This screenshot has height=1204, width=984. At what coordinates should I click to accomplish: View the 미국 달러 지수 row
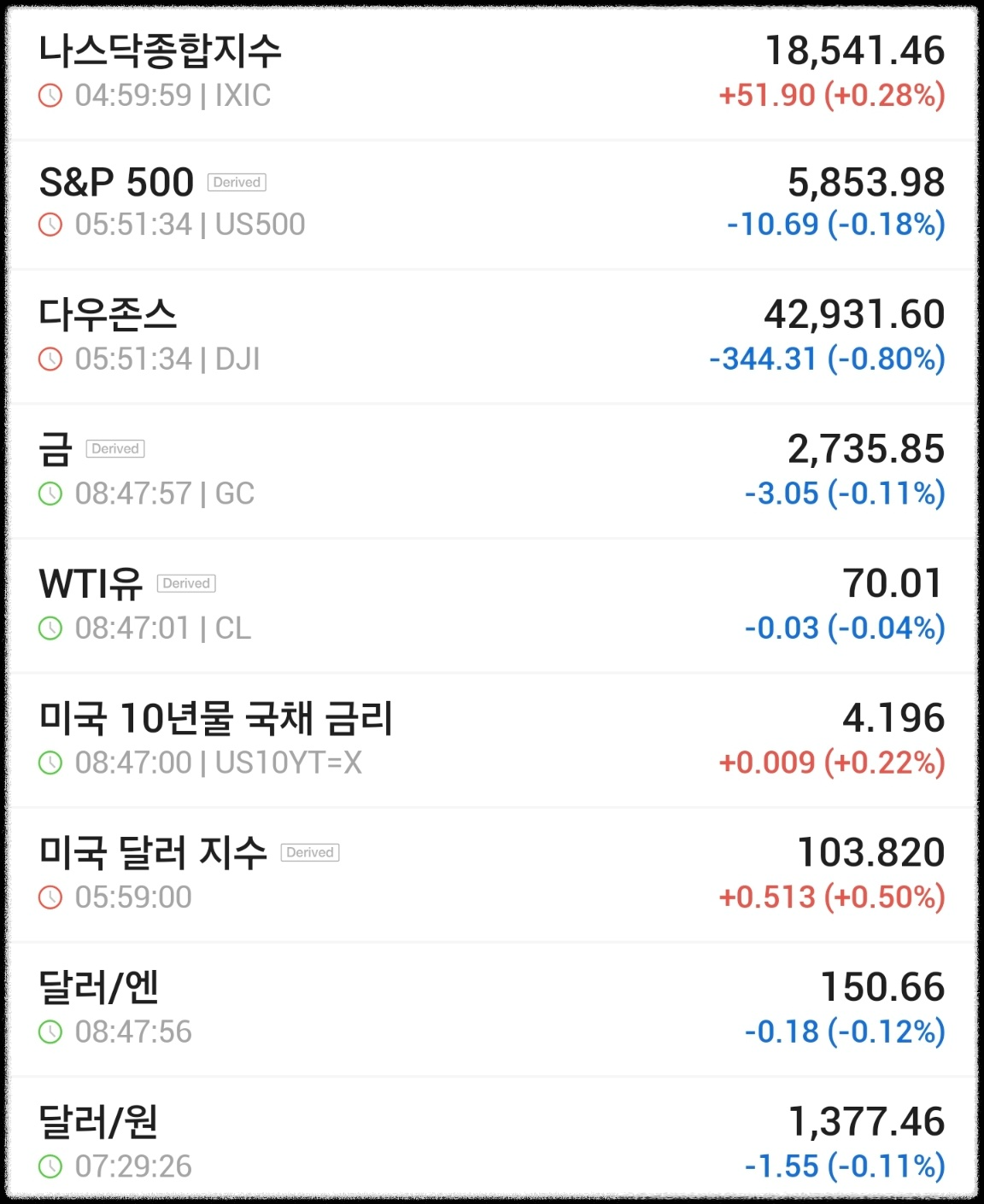coord(492,874)
